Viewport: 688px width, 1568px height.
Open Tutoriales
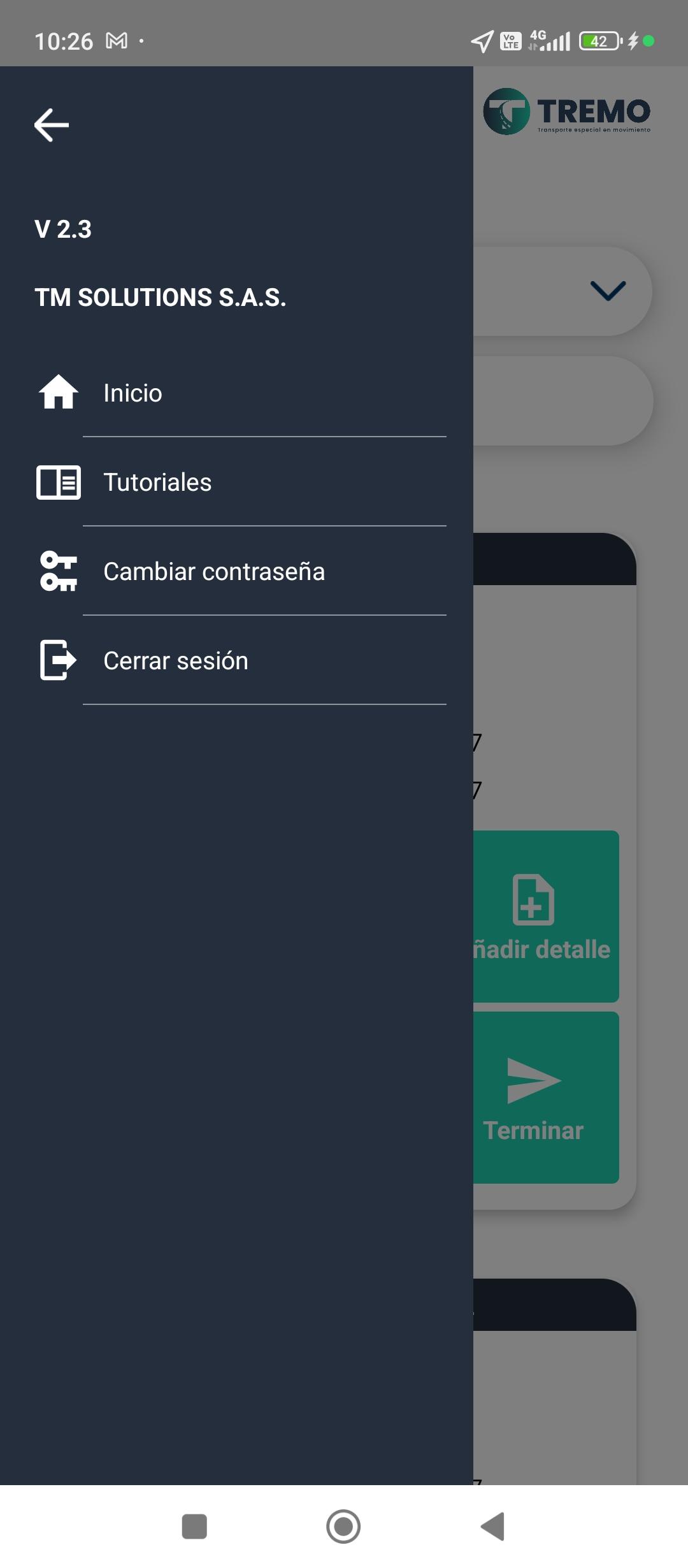coord(157,483)
